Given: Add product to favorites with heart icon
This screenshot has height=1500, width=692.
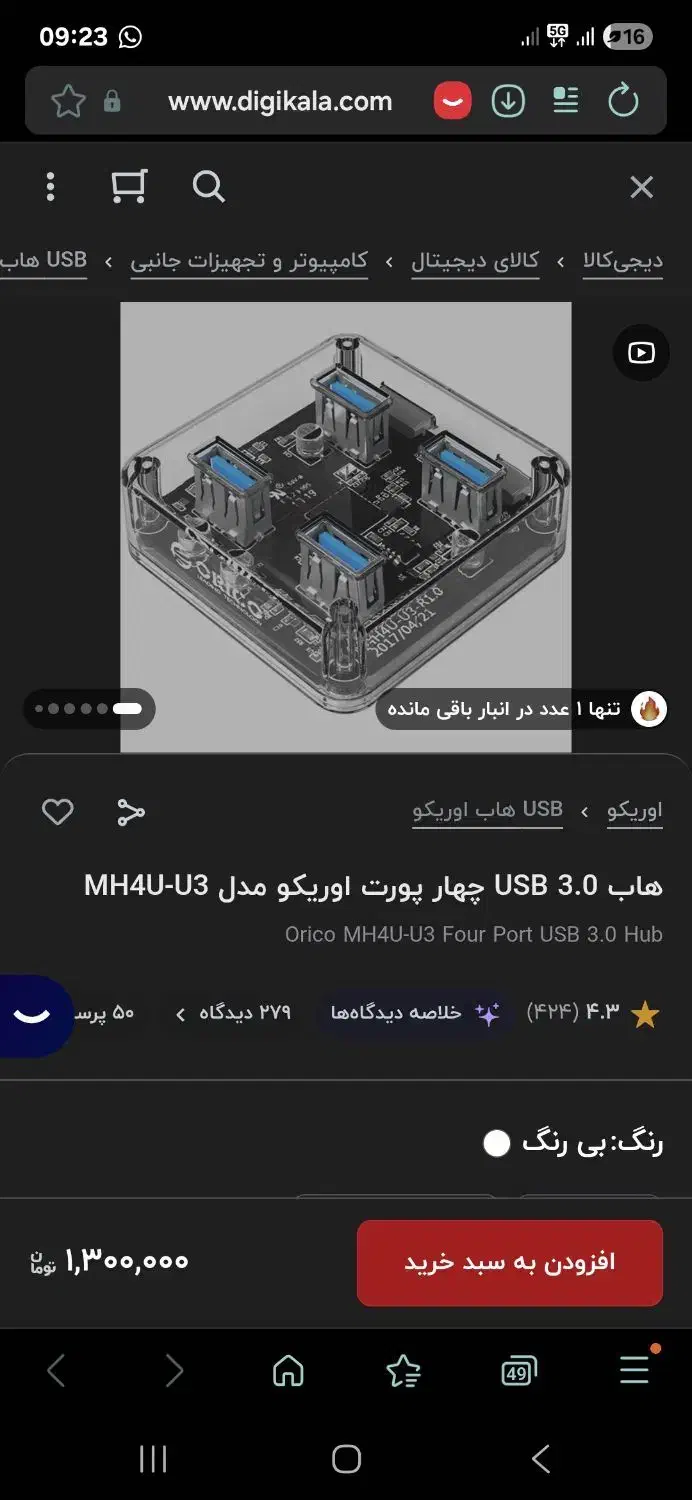Looking at the screenshot, I should (57, 812).
